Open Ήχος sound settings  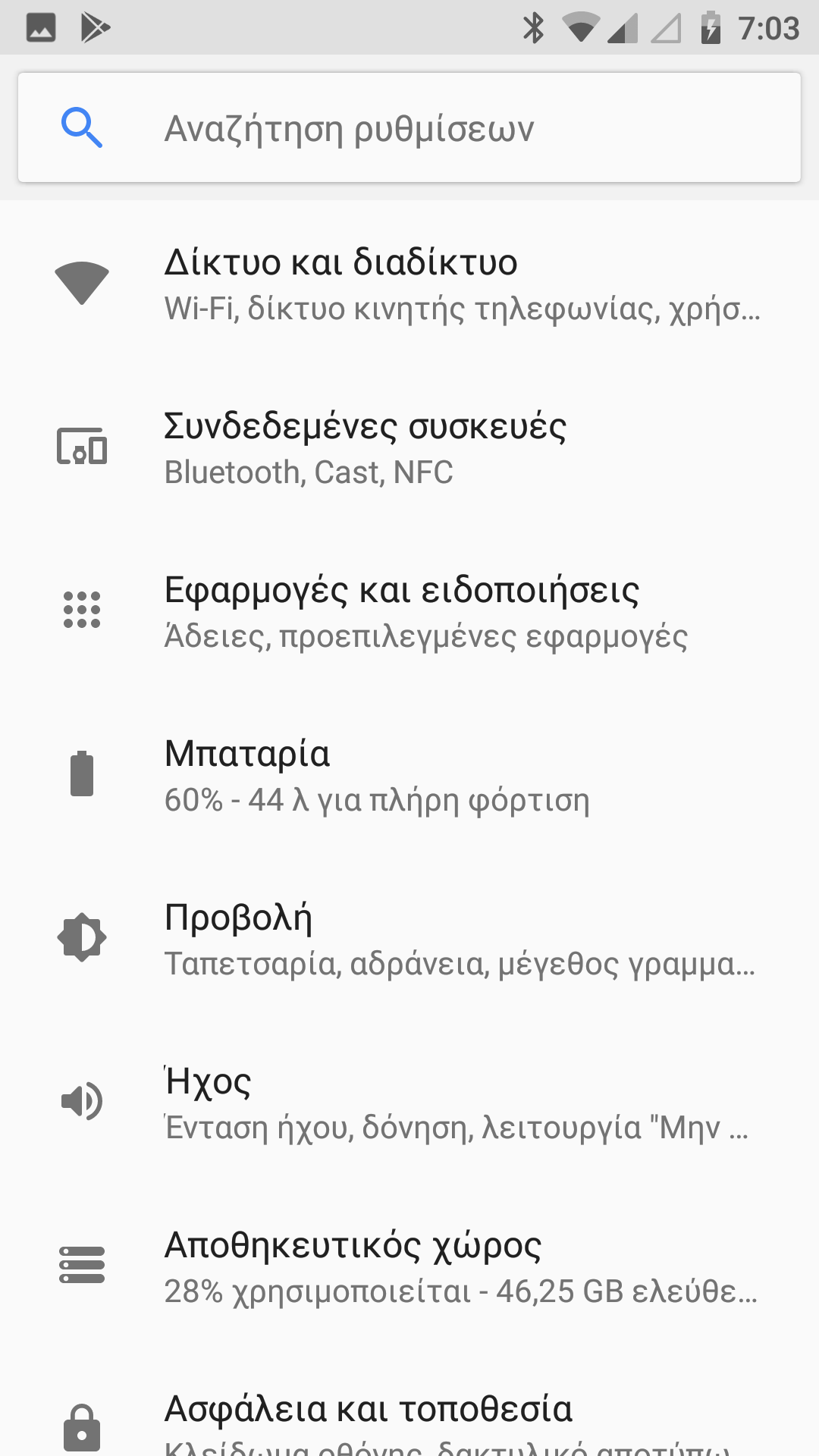[x=409, y=1103]
